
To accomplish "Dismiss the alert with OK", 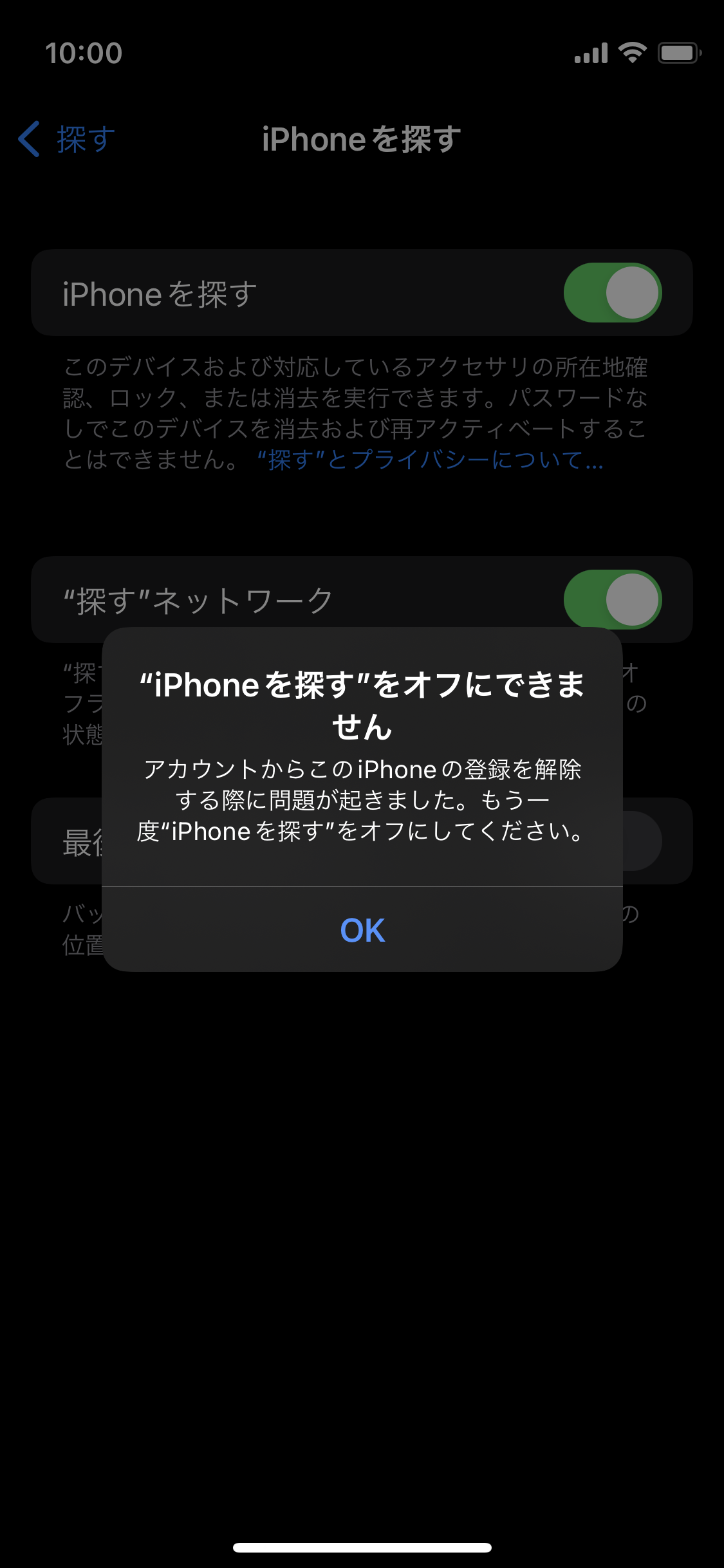I will (x=362, y=929).
